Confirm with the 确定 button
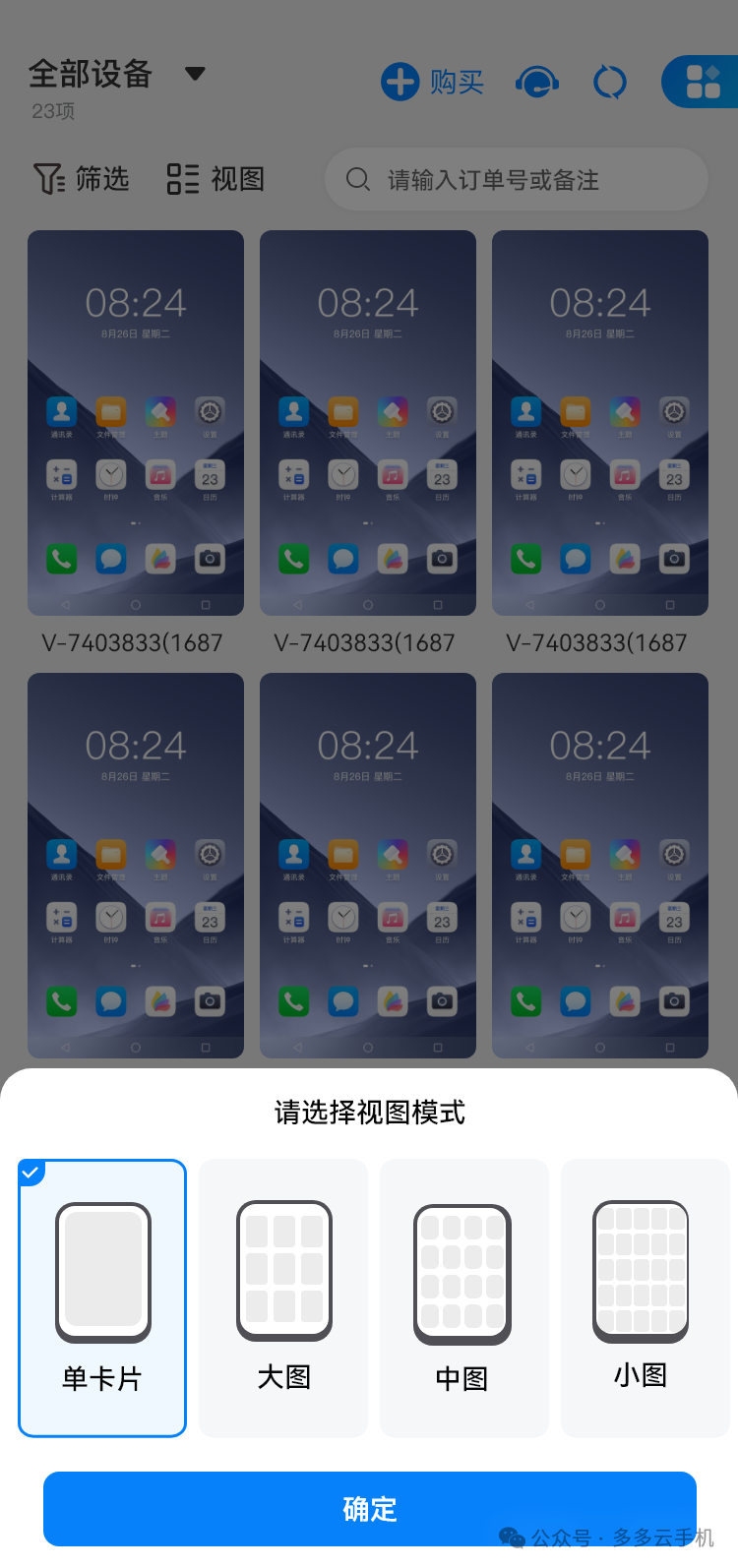This screenshot has height=1568, width=738. point(370,1508)
